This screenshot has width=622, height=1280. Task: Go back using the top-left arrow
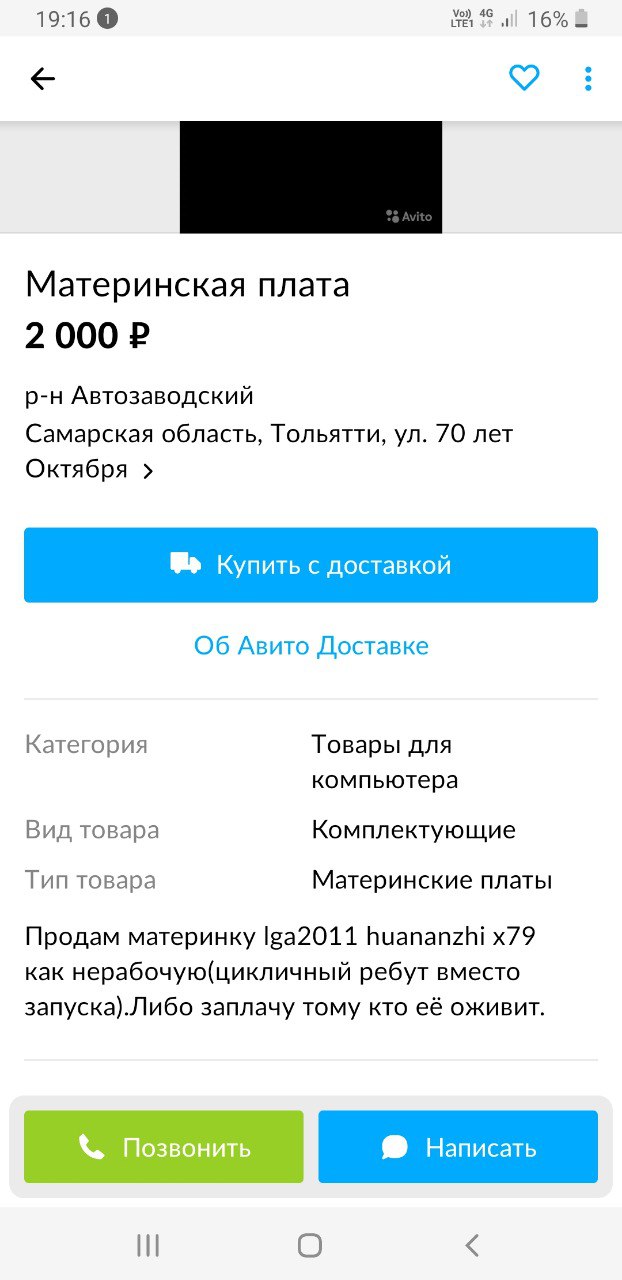42,79
